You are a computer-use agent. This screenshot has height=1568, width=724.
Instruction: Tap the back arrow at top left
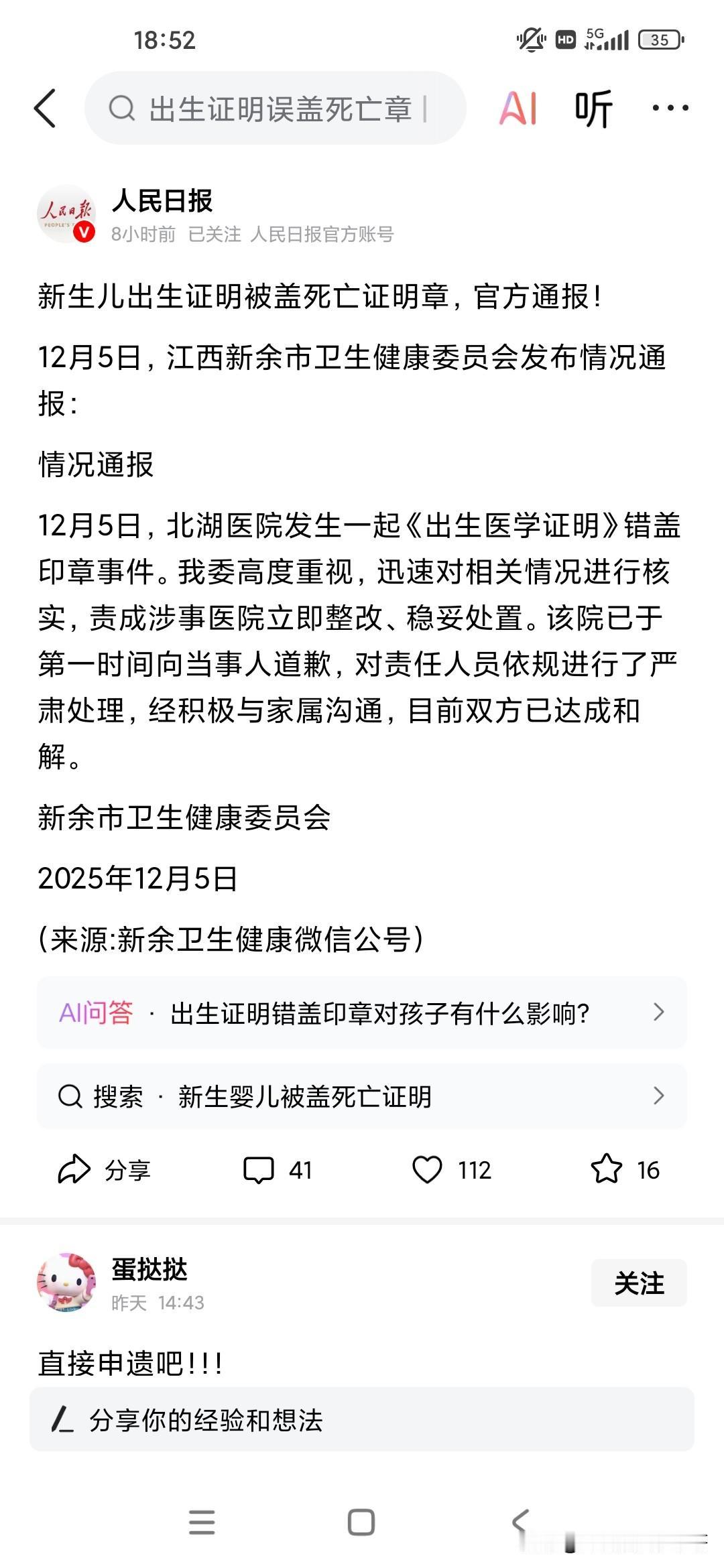coord(45,108)
